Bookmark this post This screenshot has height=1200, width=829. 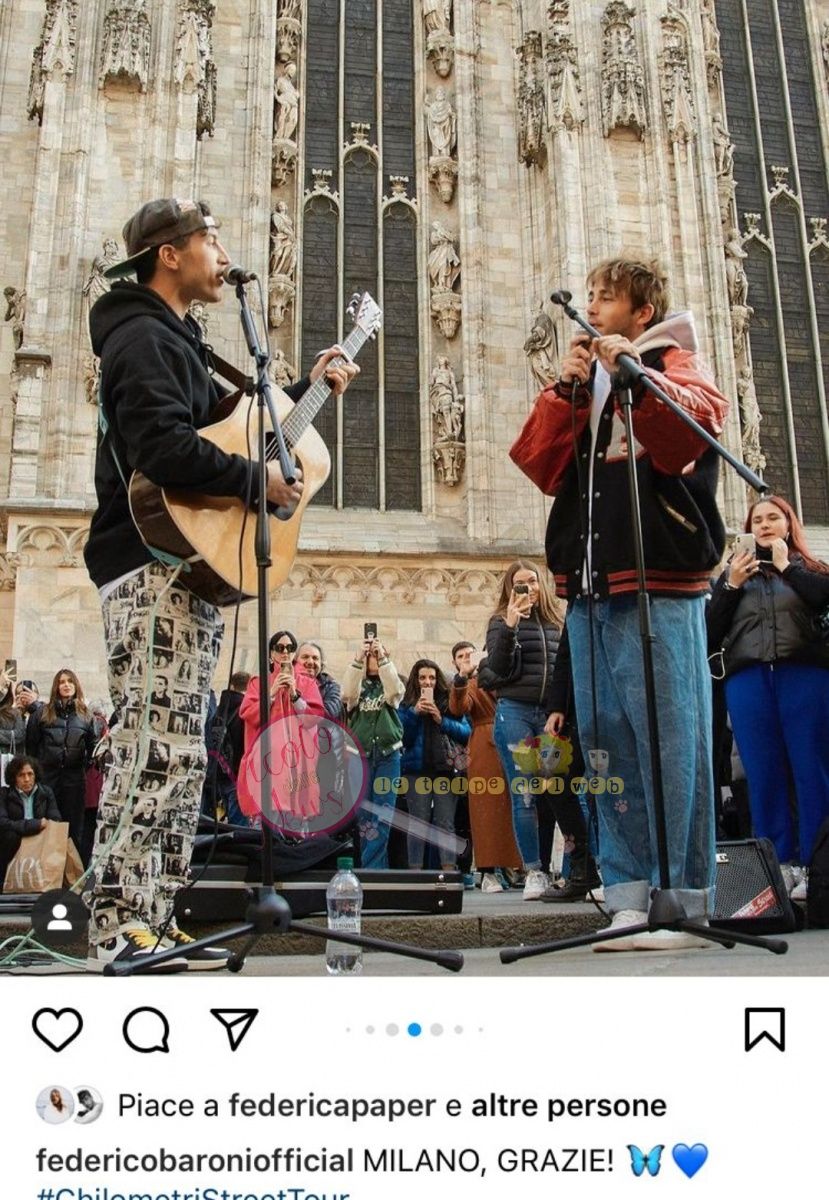tap(765, 1029)
